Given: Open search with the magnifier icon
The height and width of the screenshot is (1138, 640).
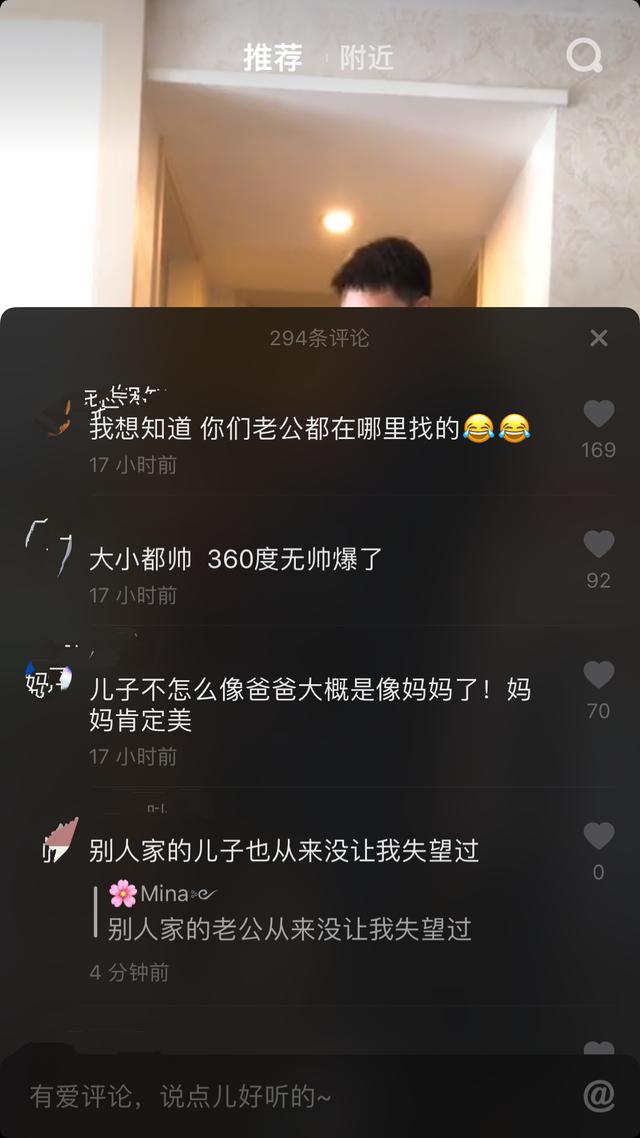Looking at the screenshot, I should click(584, 56).
